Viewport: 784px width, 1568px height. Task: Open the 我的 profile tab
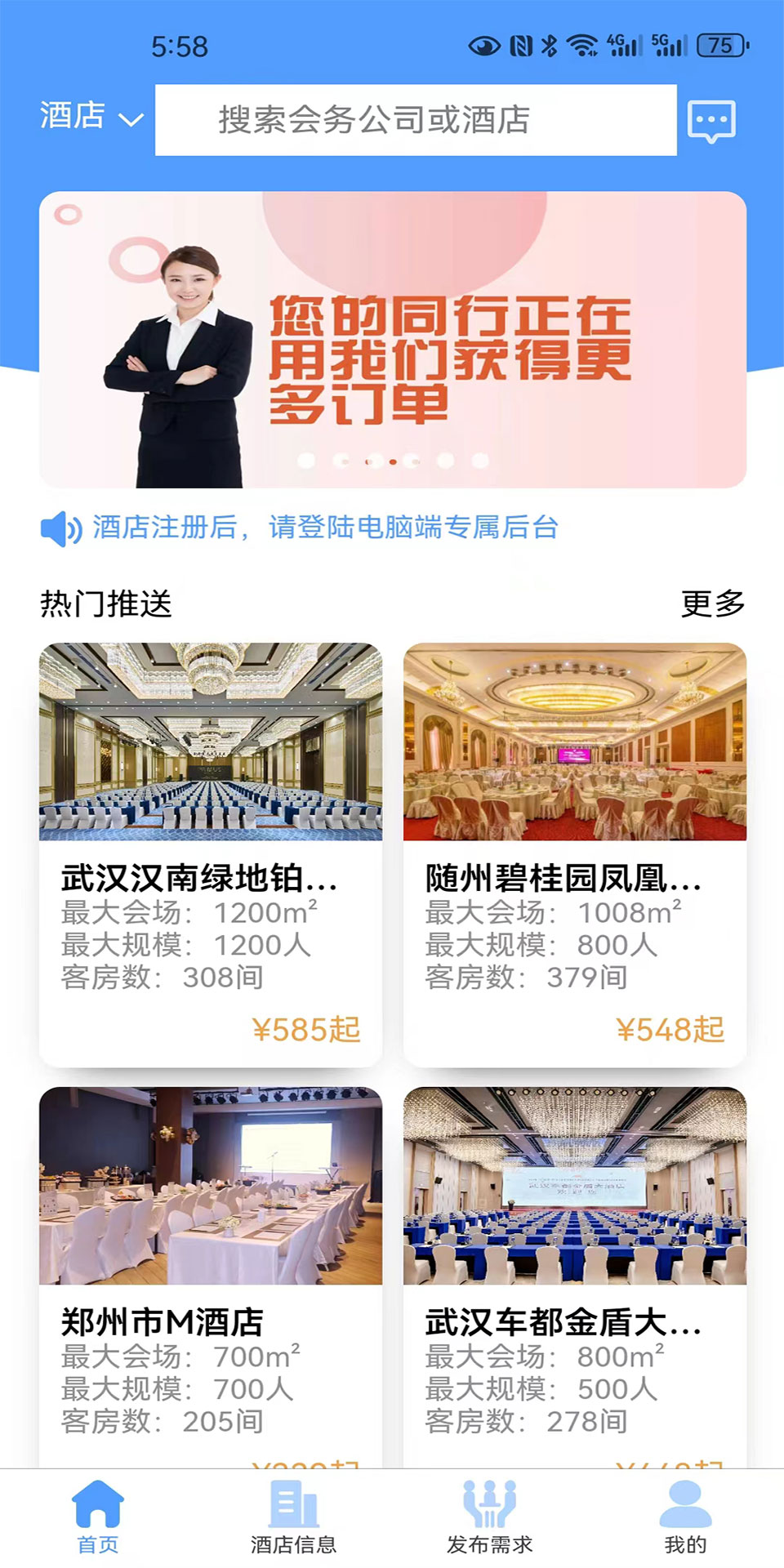tap(685, 1517)
